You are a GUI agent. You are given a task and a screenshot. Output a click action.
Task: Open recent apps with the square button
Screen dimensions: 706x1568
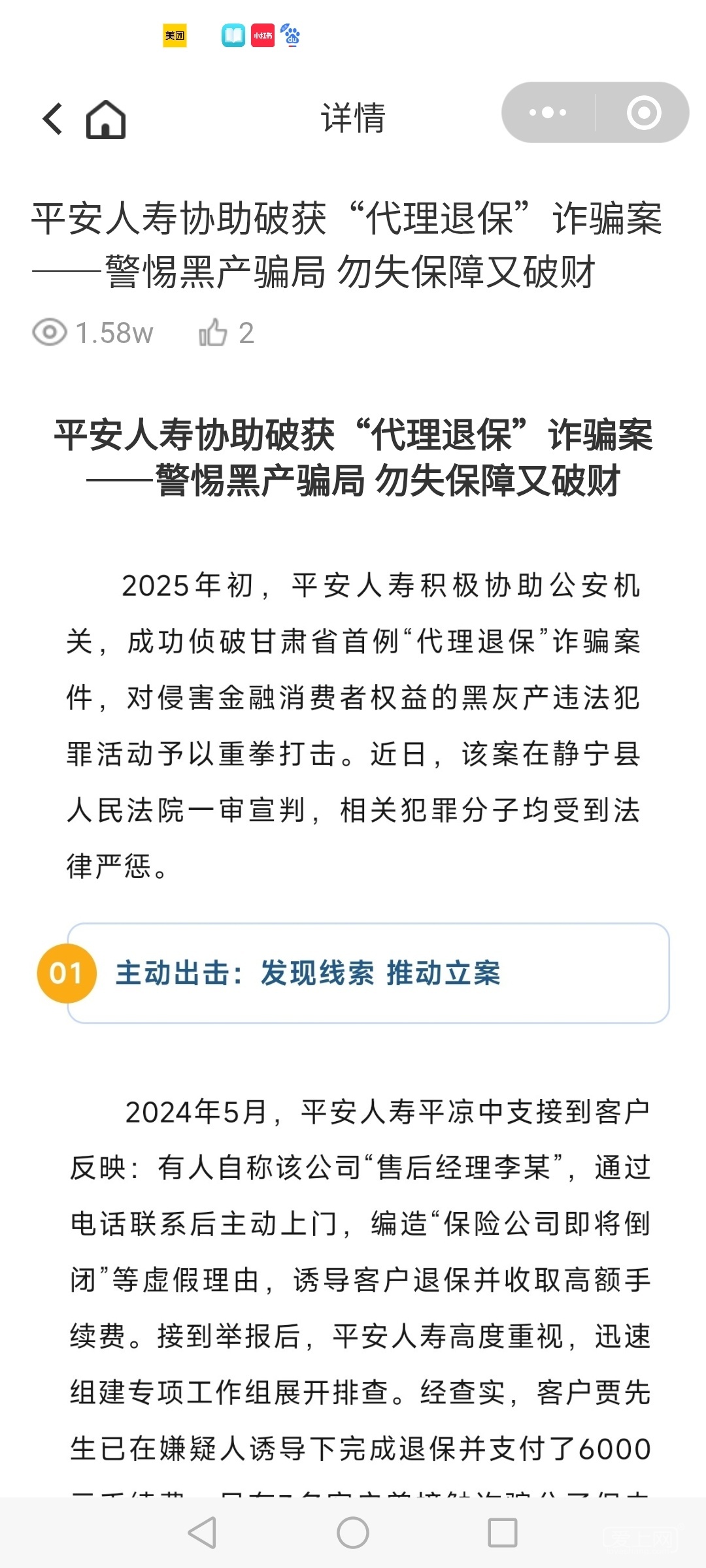coord(503,1533)
